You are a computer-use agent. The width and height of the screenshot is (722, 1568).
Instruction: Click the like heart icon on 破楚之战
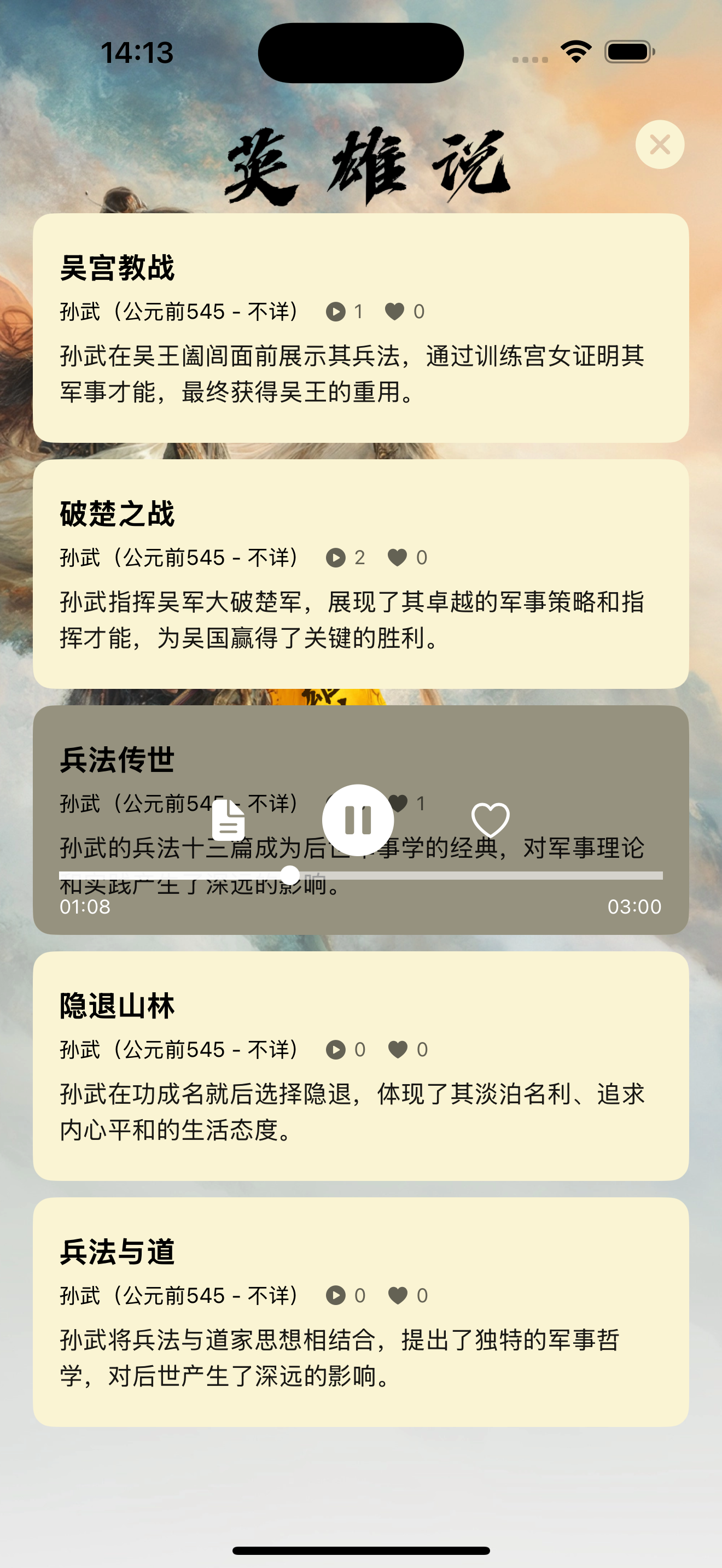click(x=397, y=558)
